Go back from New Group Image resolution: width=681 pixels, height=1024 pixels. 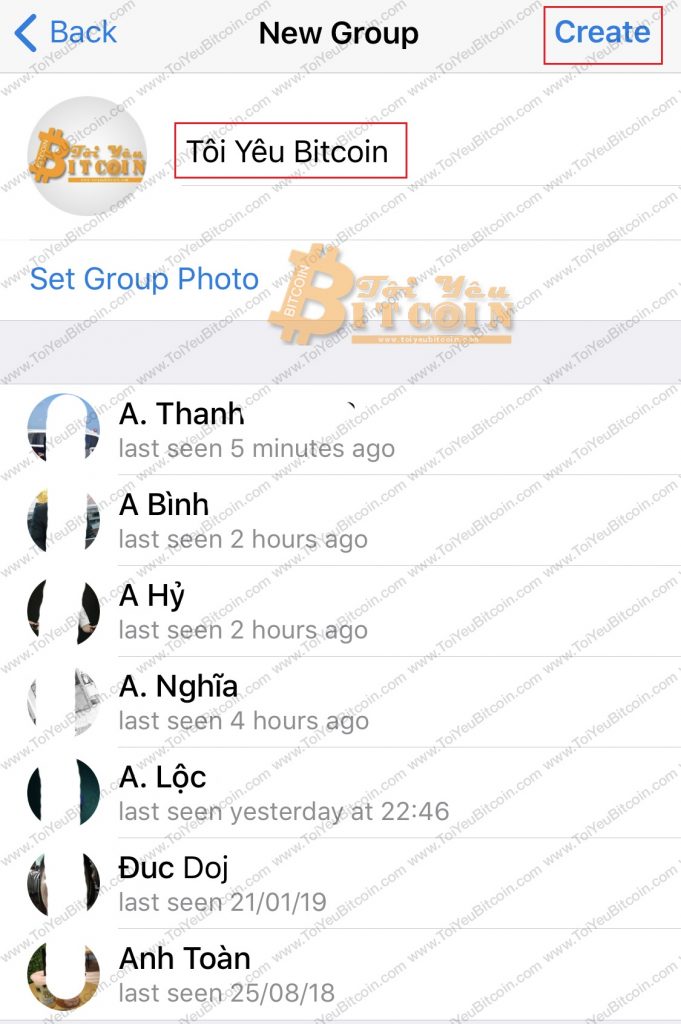pos(66,33)
